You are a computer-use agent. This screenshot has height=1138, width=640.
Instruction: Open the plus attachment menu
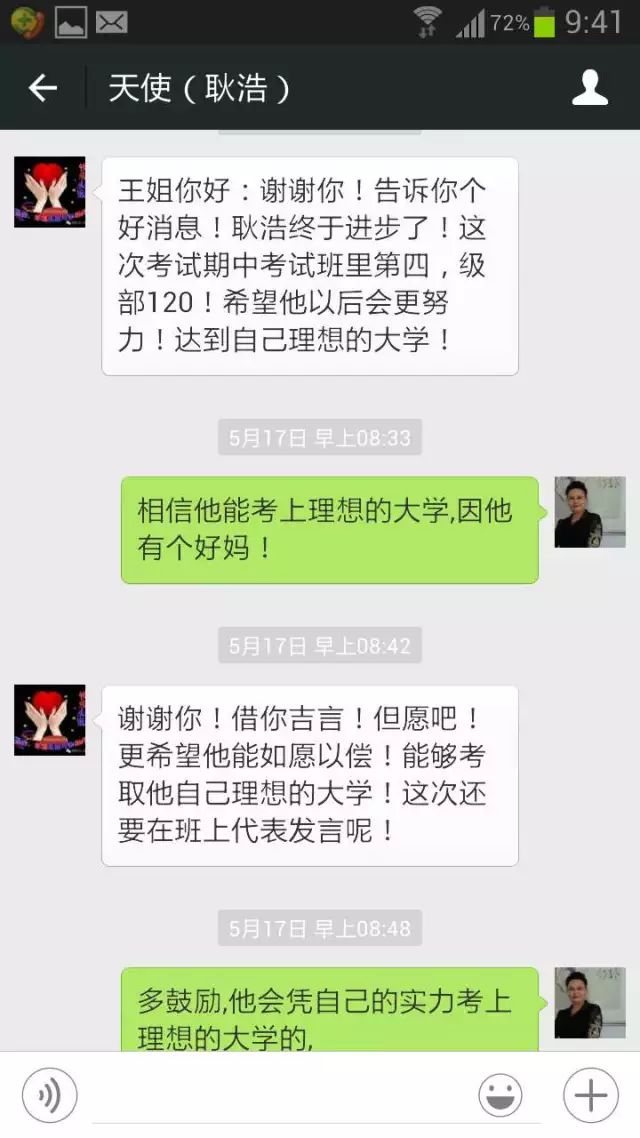[x=590, y=1095]
